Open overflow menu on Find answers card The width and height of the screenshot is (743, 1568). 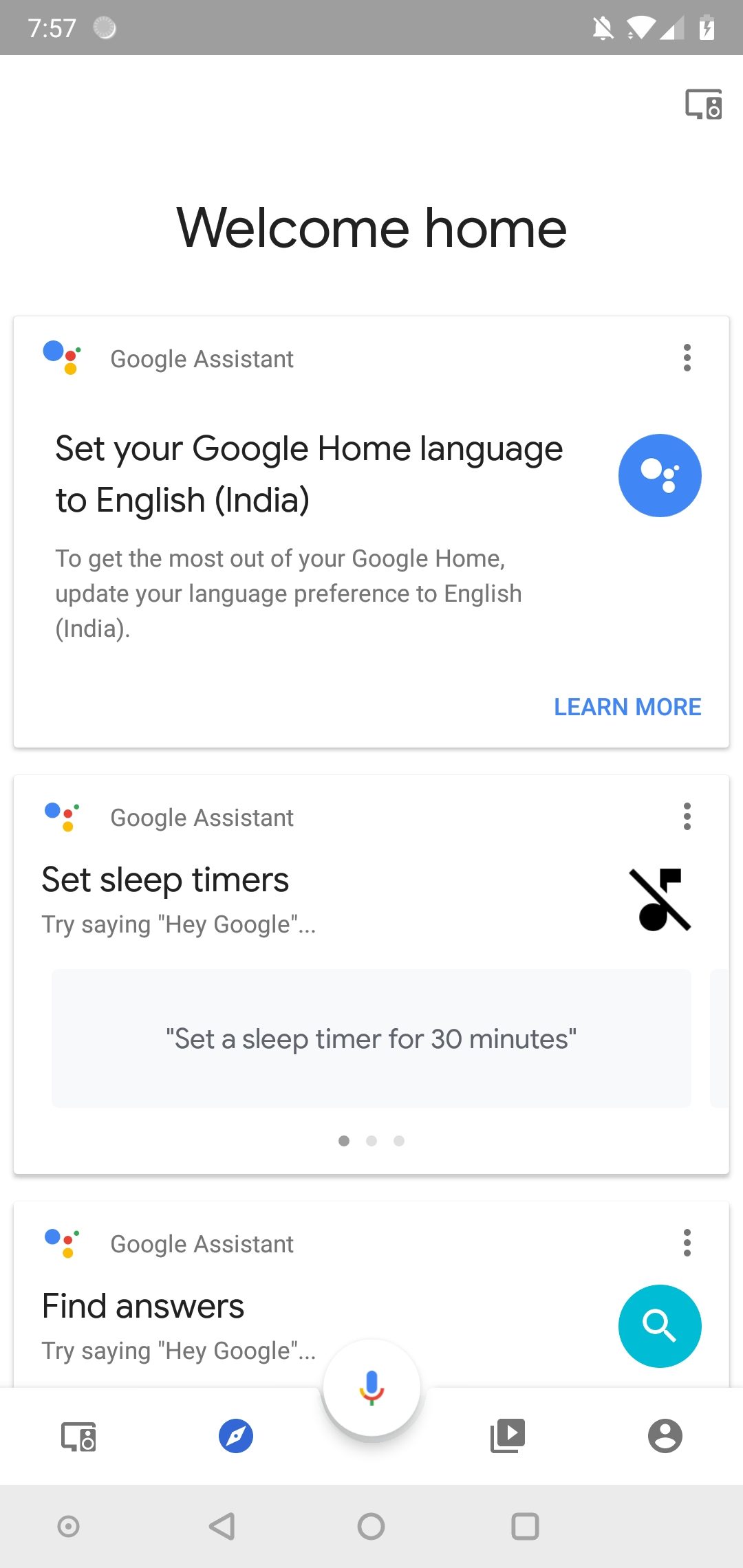pos(687,1243)
